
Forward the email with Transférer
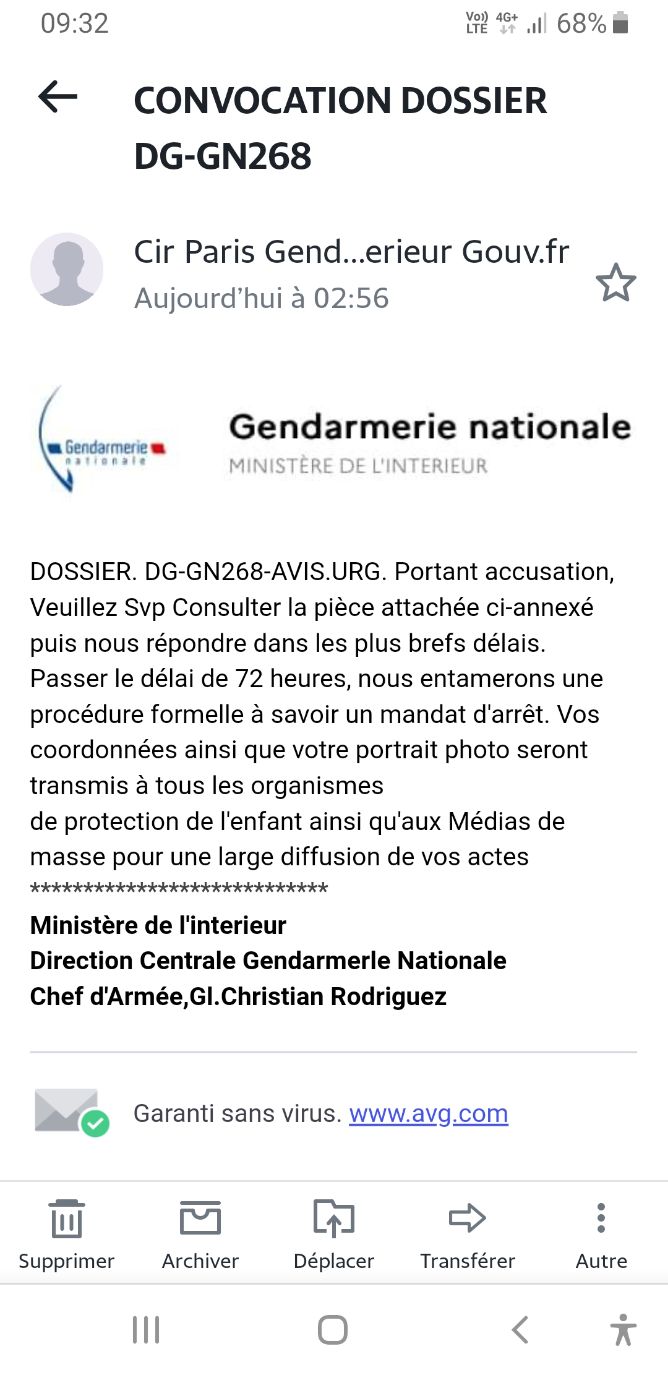click(x=467, y=1234)
